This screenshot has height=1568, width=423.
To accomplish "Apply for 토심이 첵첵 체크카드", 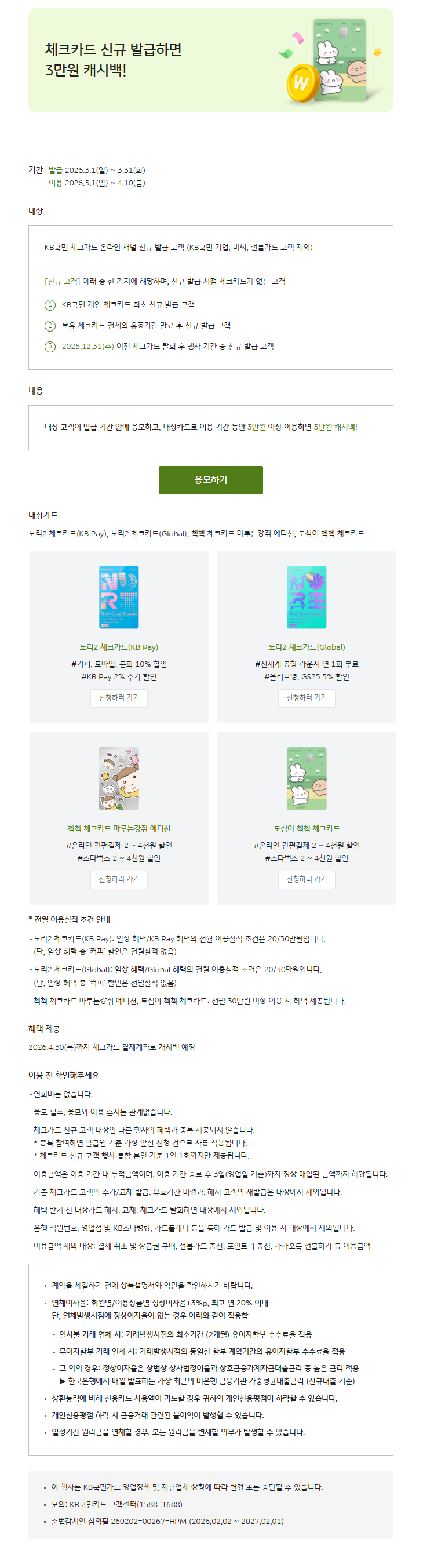I will click(306, 879).
